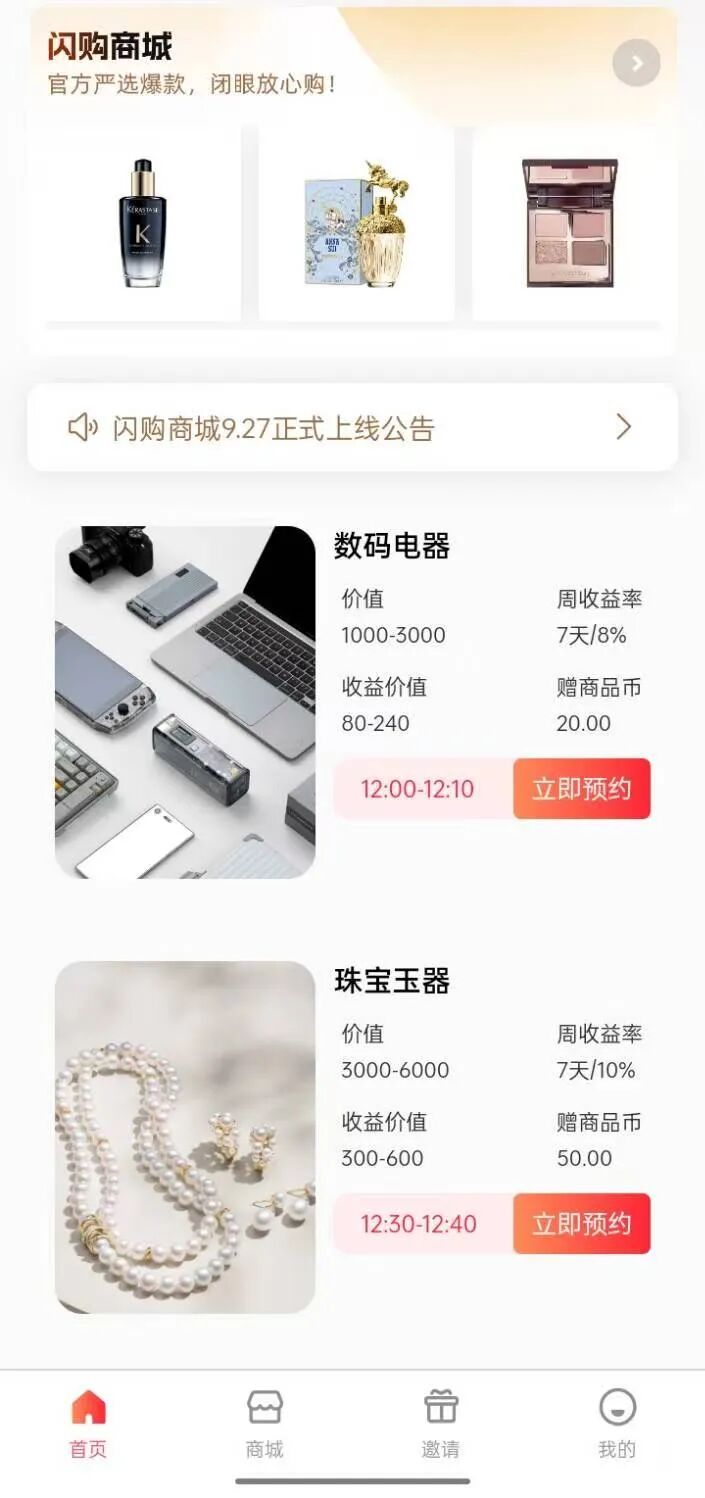Switch to the 商城 tab
The width and height of the screenshot is (705, 1498).
click(265, 1423)
